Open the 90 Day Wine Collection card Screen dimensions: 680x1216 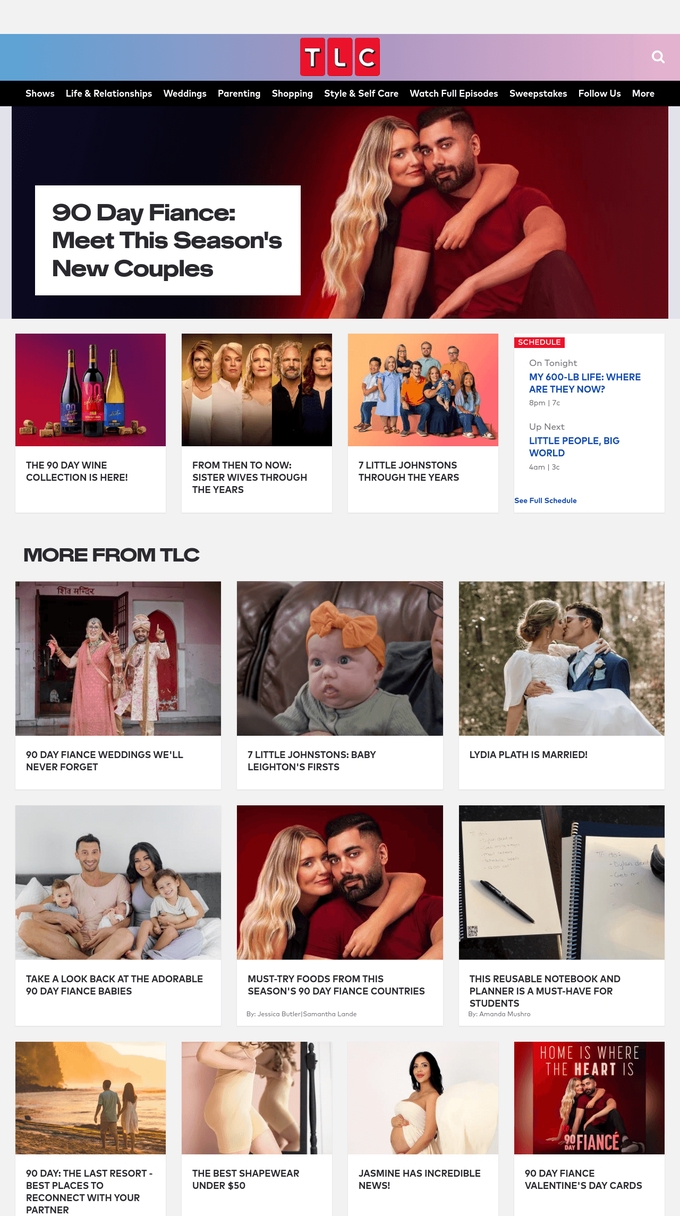click(x=90, y=471)
